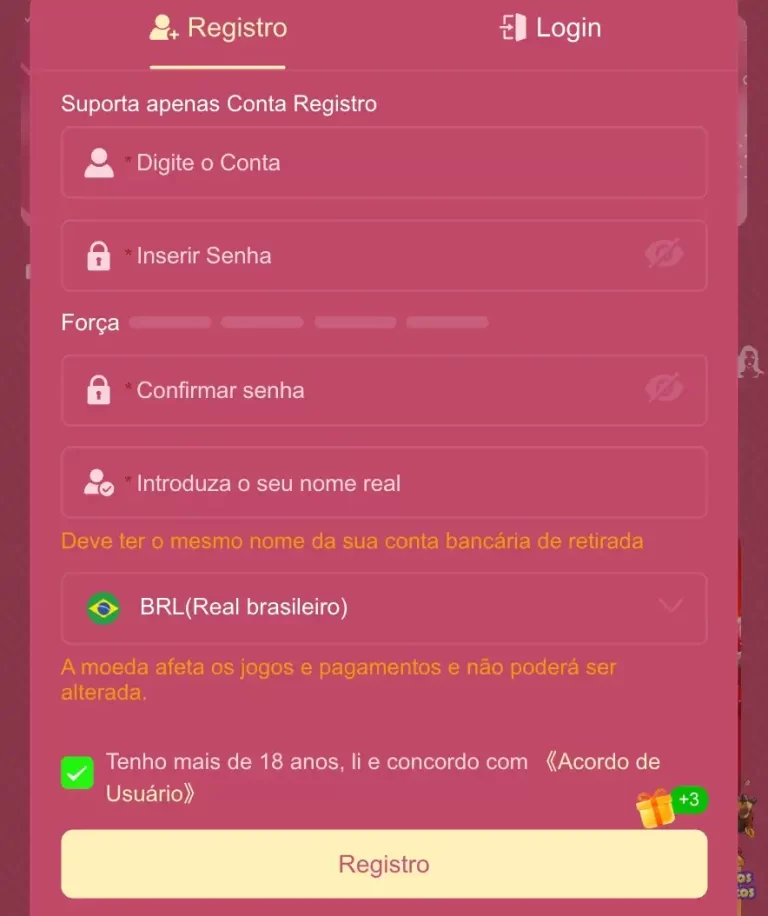Focus the Digite o Conta field
The height and width of the screenshot is (916, 768).
point(400,163)
